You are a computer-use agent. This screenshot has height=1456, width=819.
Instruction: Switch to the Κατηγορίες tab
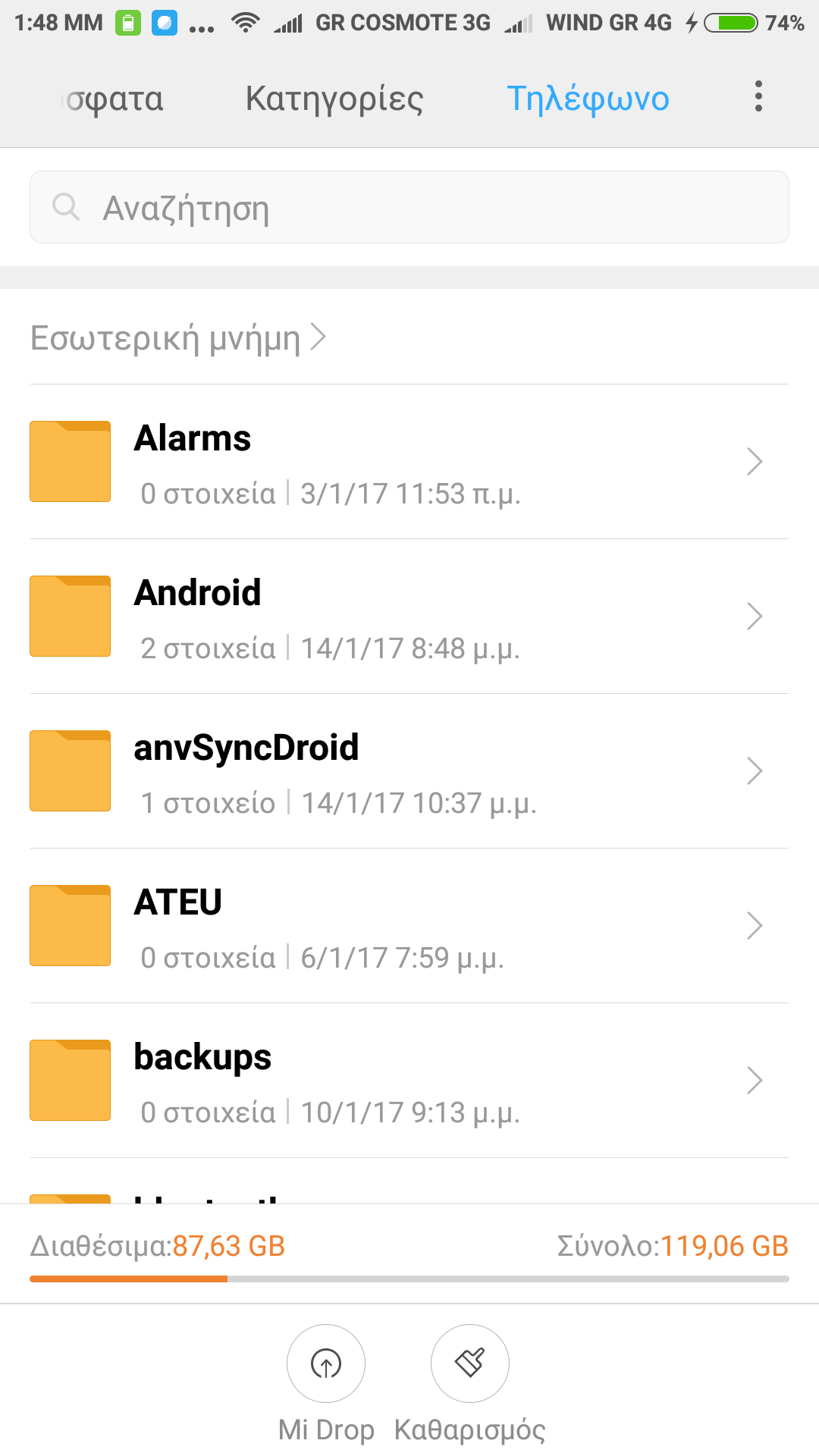click(334, 99)
